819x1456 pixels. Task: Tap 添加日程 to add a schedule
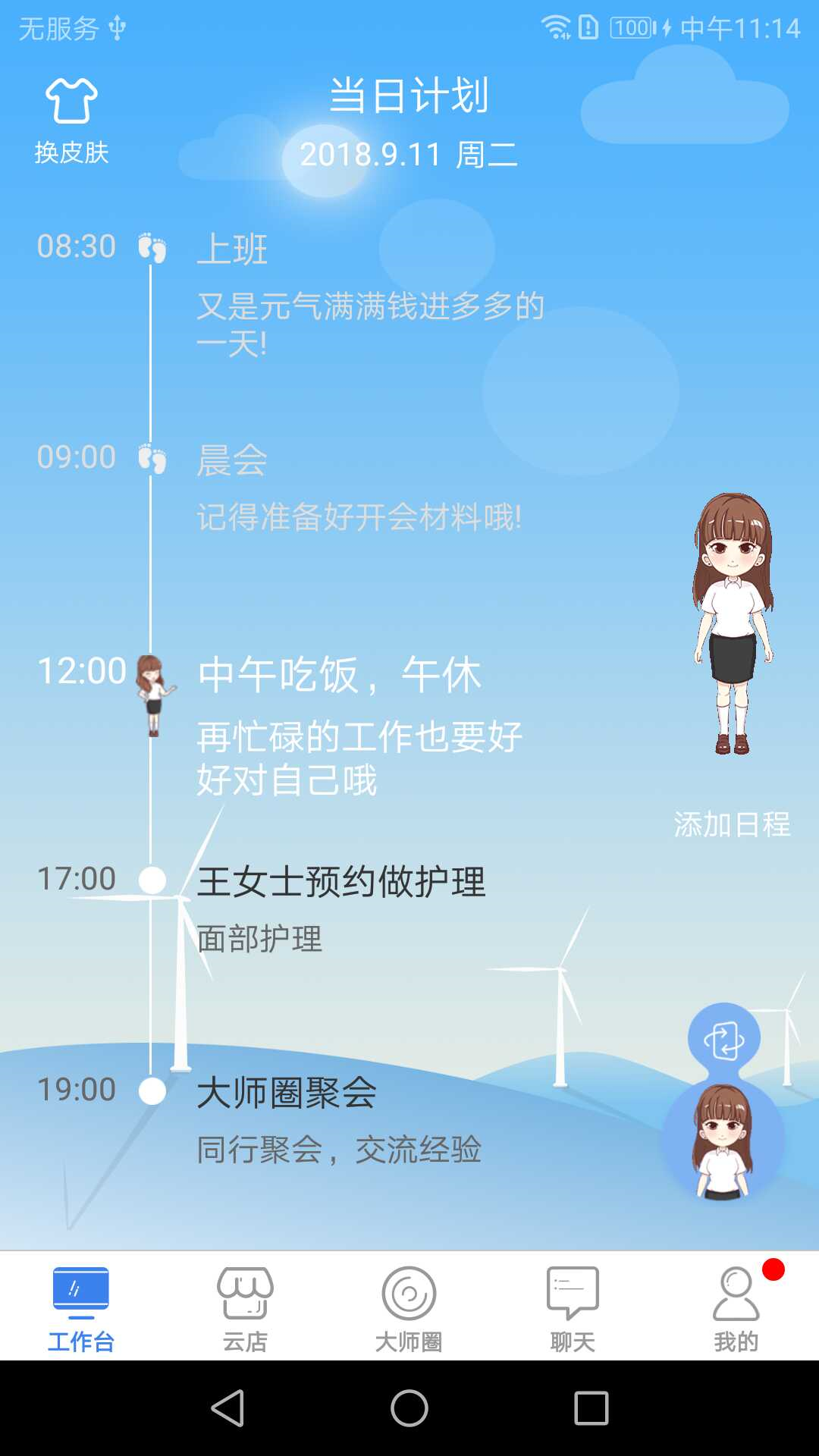click(732, 824)
